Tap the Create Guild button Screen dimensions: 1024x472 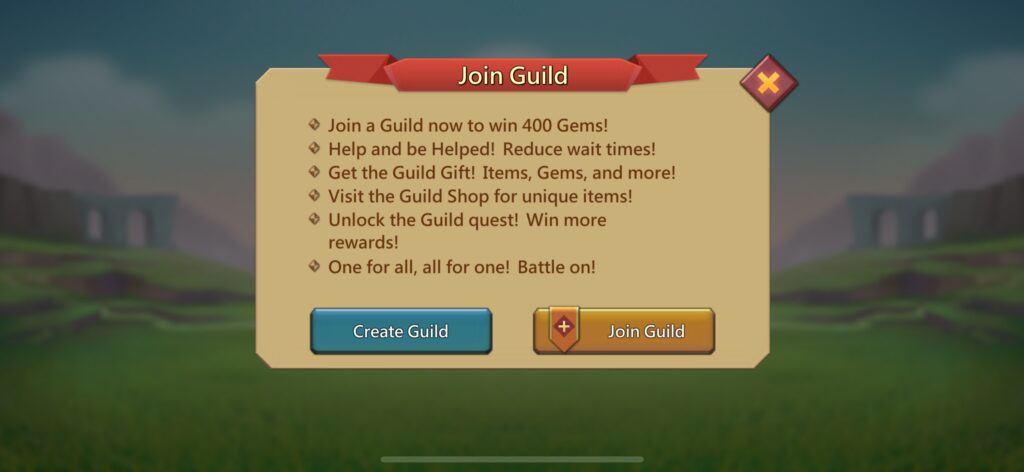point(400,331)
